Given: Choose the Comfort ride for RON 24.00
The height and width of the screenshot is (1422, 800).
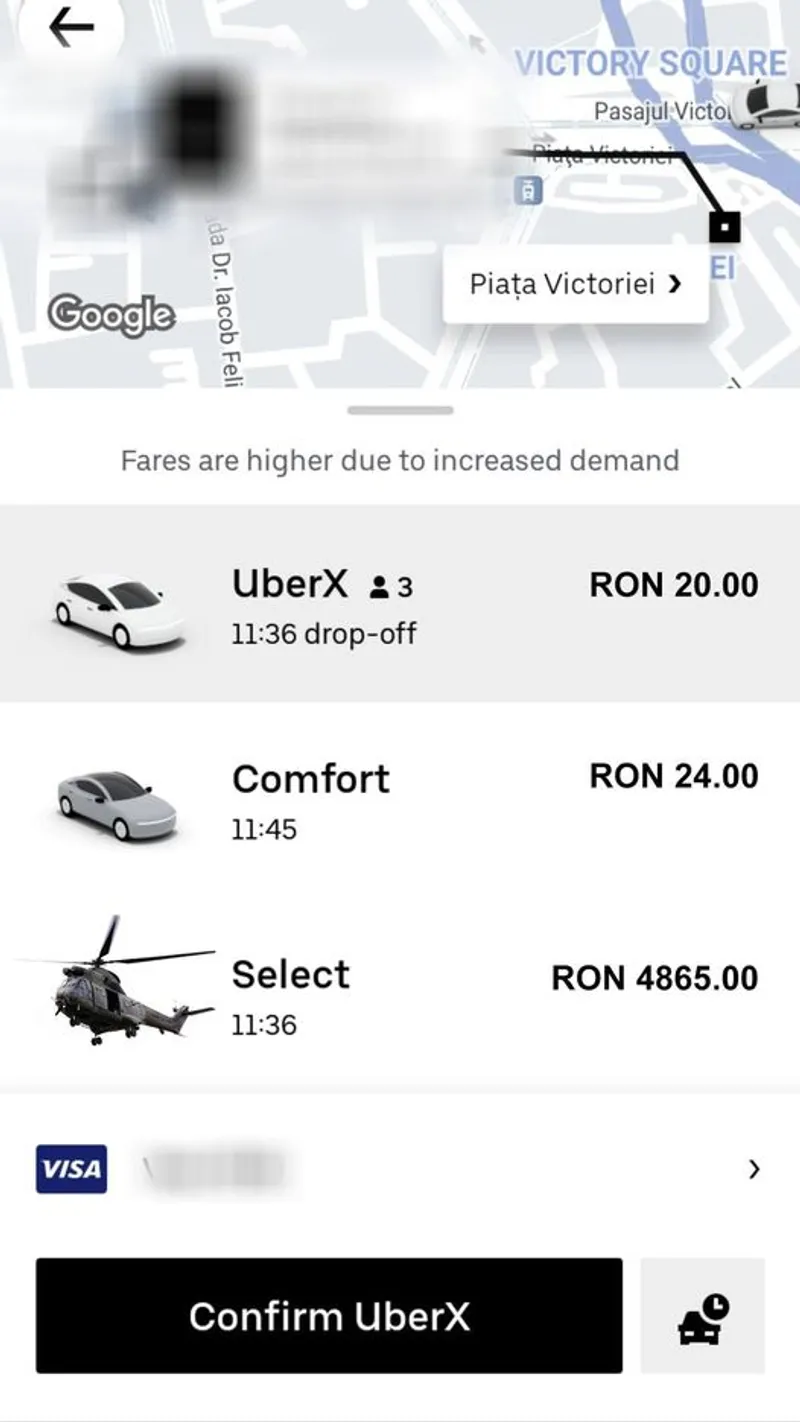Looking at the screenshot, I should (400, 800).
